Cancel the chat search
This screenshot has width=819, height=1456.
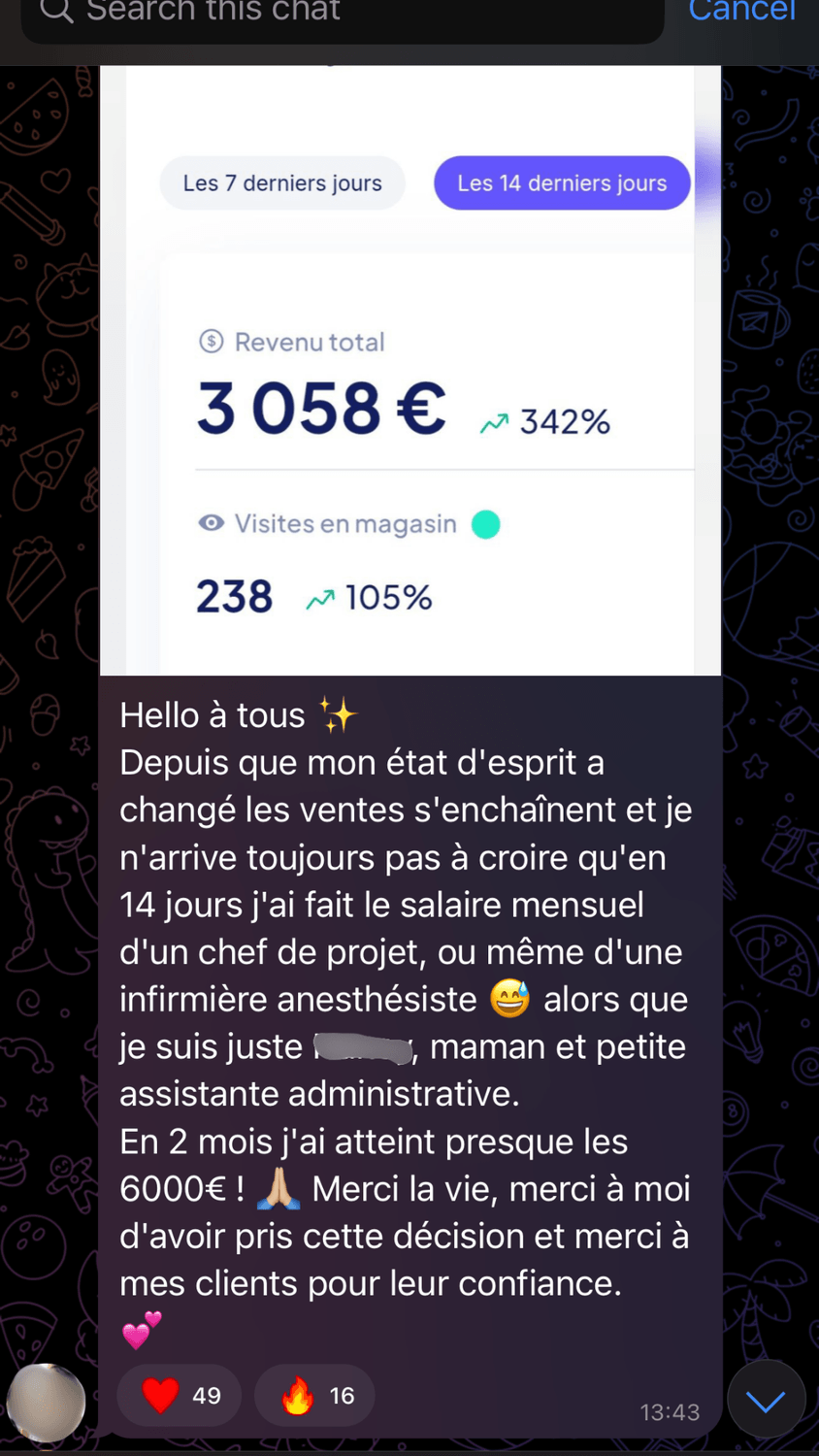point(741,12)
